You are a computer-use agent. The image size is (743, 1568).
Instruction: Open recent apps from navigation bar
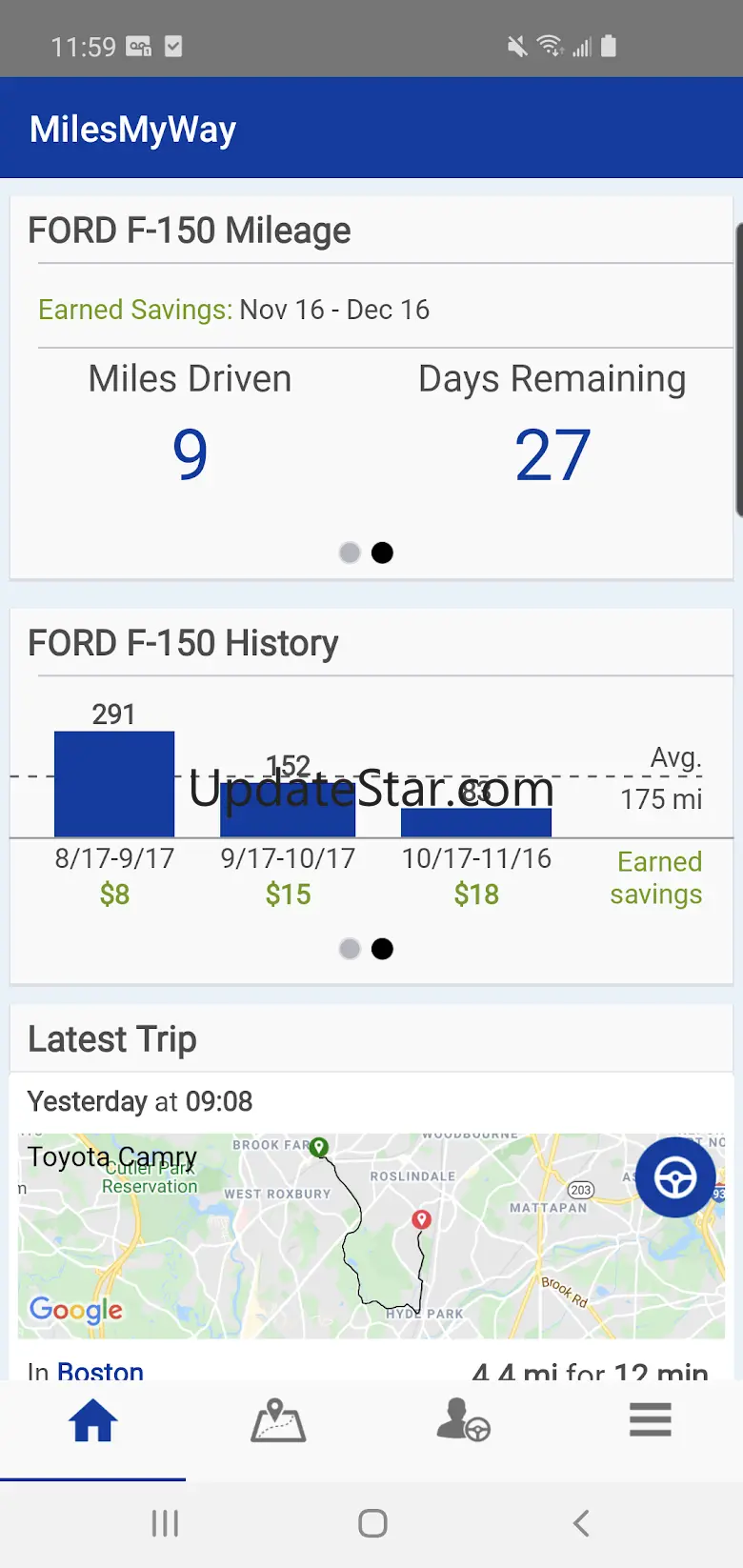(x=165, y=1523)
